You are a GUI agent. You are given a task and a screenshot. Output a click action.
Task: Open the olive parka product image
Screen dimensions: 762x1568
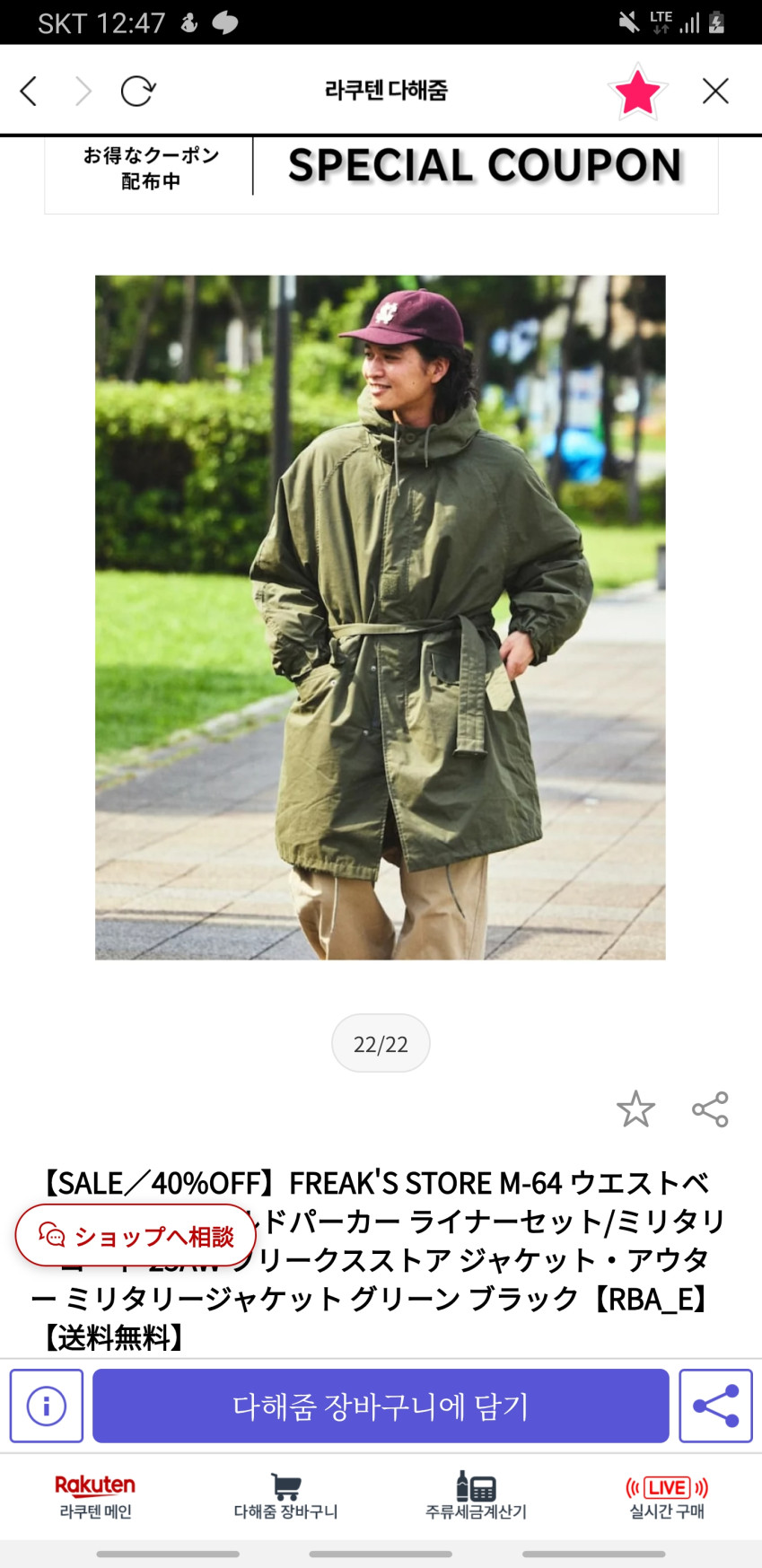click(x=381, y=618)
